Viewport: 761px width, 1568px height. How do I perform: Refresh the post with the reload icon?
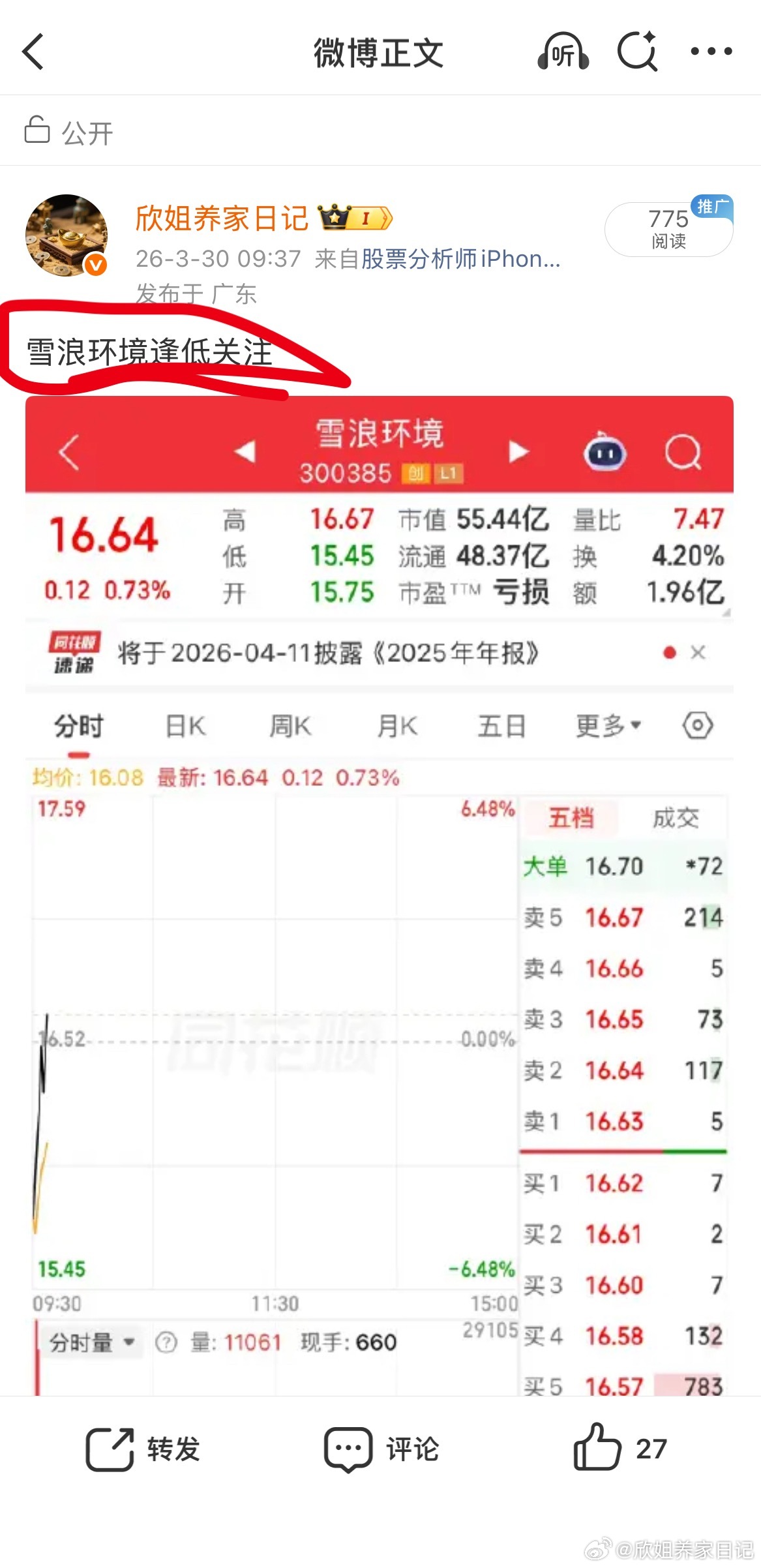click(x=638, y=52)
